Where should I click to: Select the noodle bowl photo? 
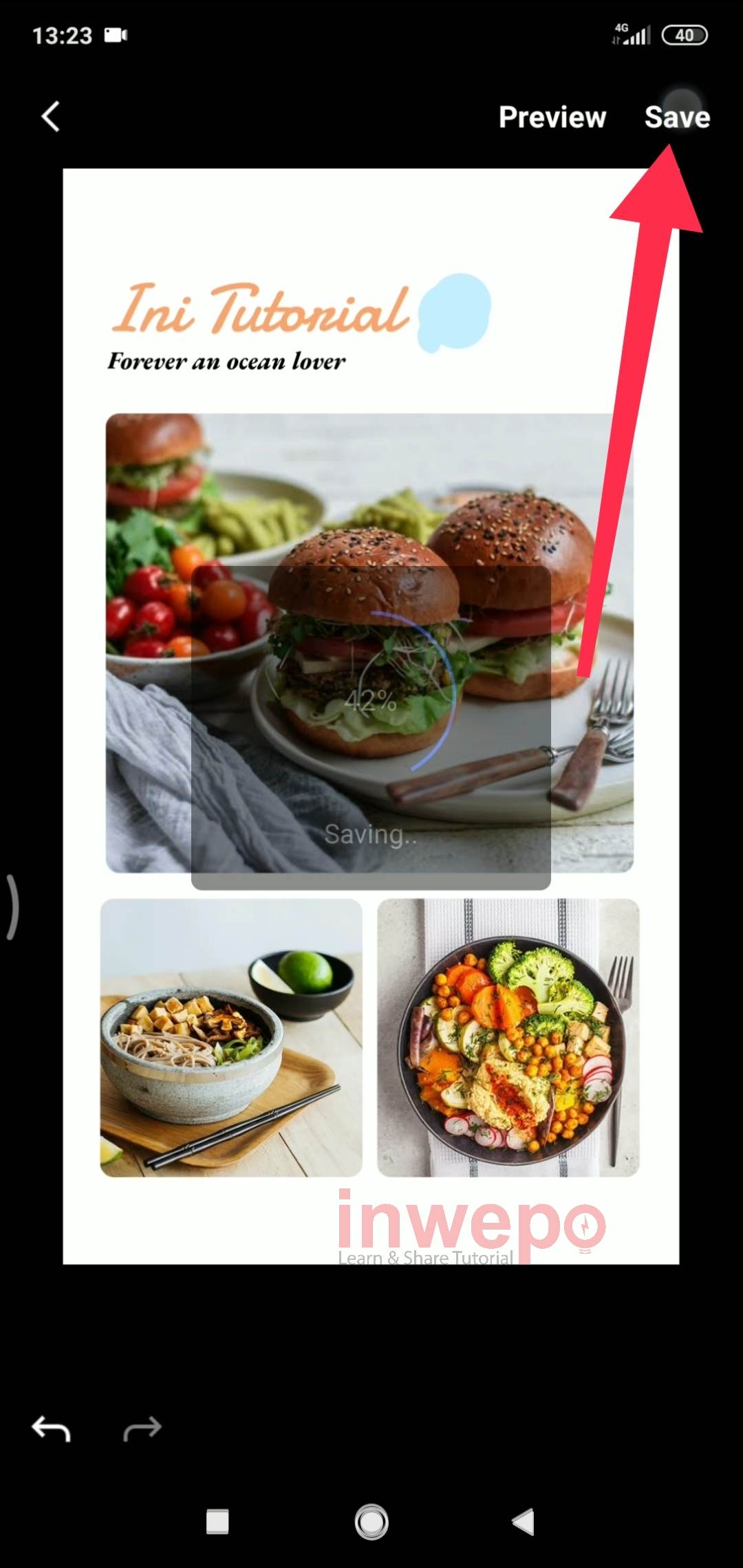pyautogui.click(x=231, y=1038)
